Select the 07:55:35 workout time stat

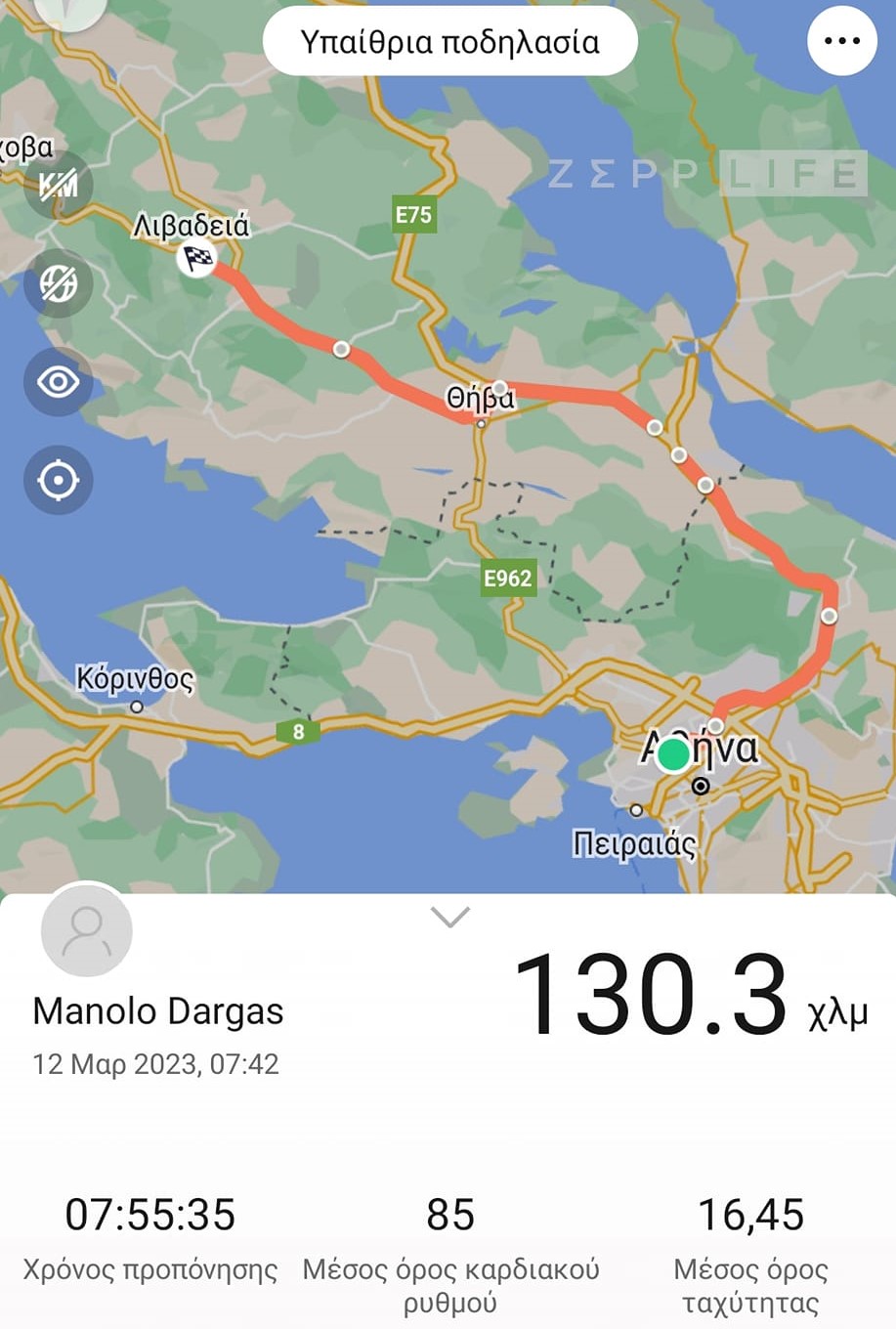coord(149,1215)
